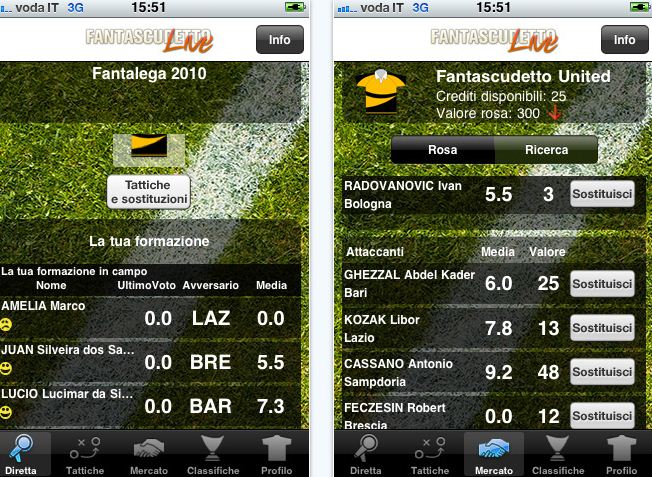Image resolution: width=652 pixels, height=477 pixels.
Task: Substitute KOZAK Libor
Action: click(602, 328)
